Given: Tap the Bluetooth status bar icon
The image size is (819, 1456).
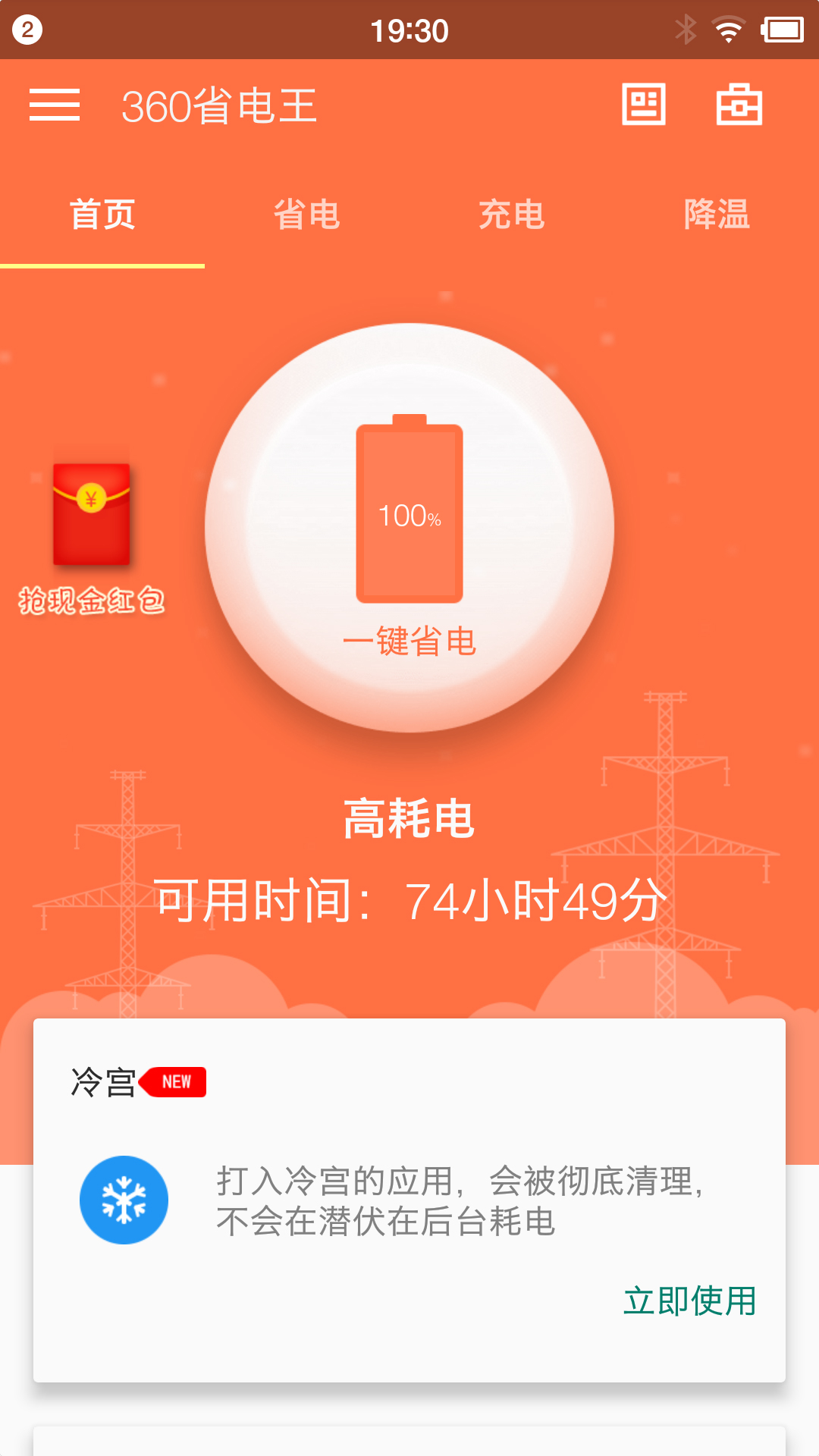Looking at the screenshot, I should [x=686, y=29].
